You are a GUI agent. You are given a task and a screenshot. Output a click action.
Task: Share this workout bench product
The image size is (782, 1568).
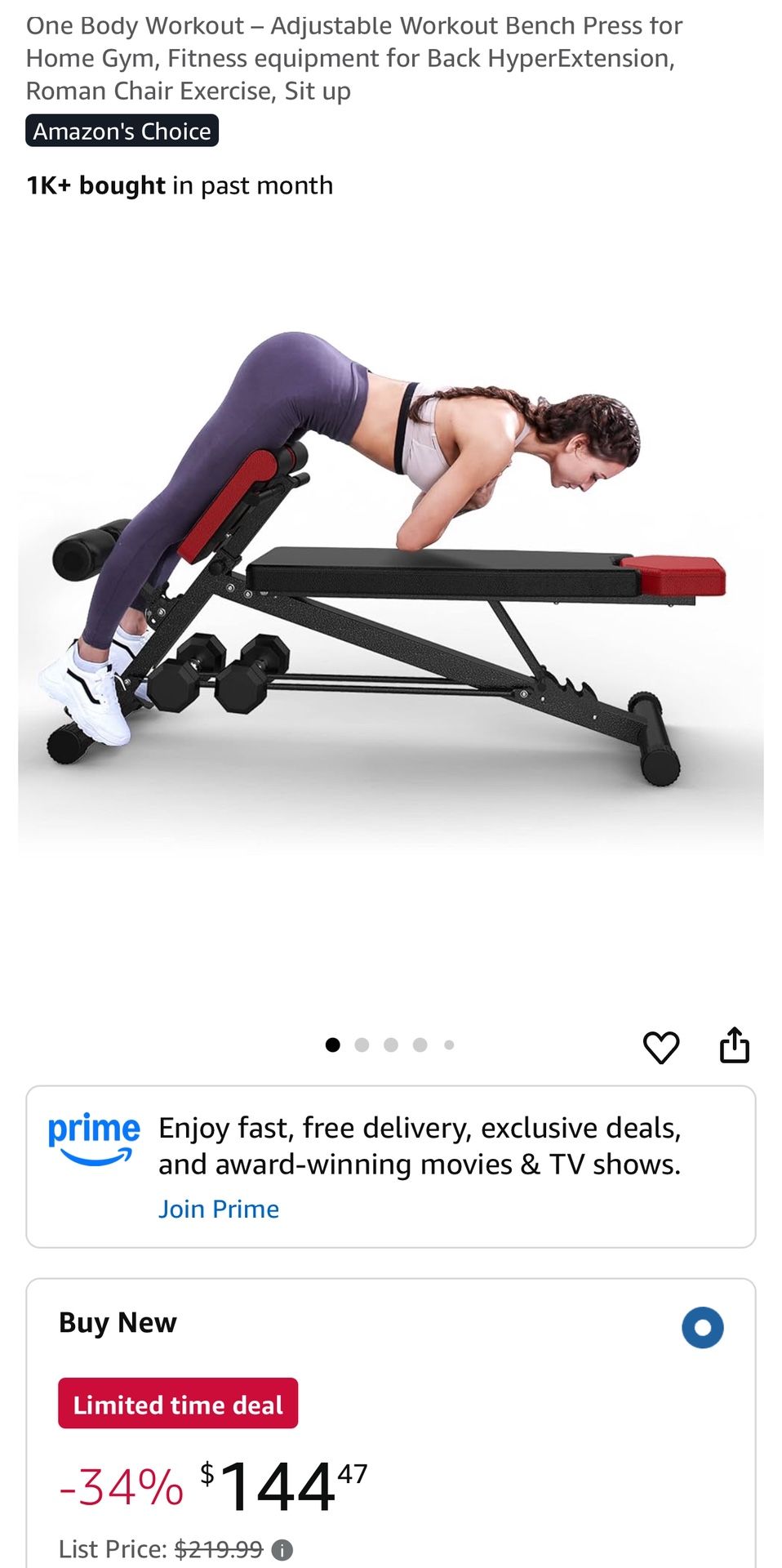[x=734, y=1045]
